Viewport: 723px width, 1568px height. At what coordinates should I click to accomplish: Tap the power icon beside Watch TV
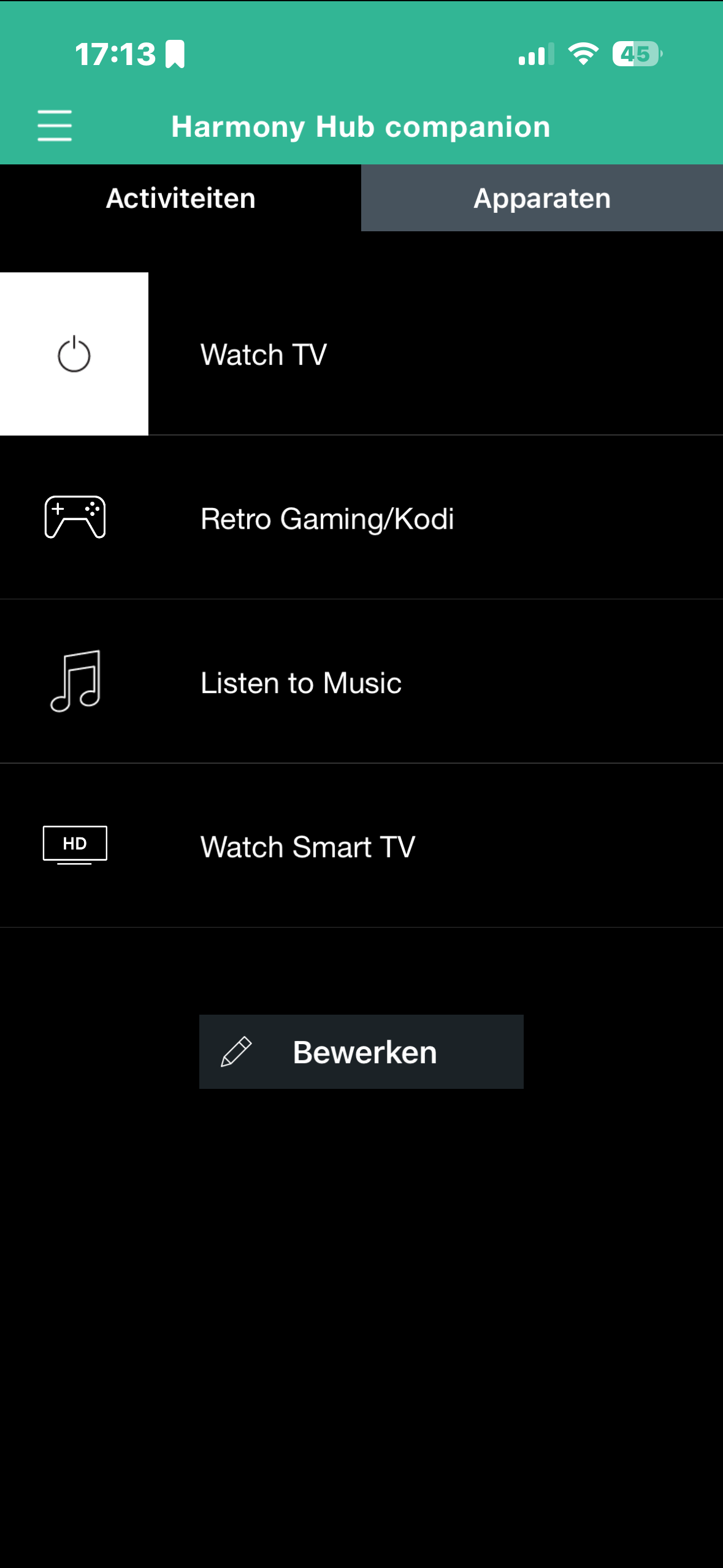[x=74, y=354]
